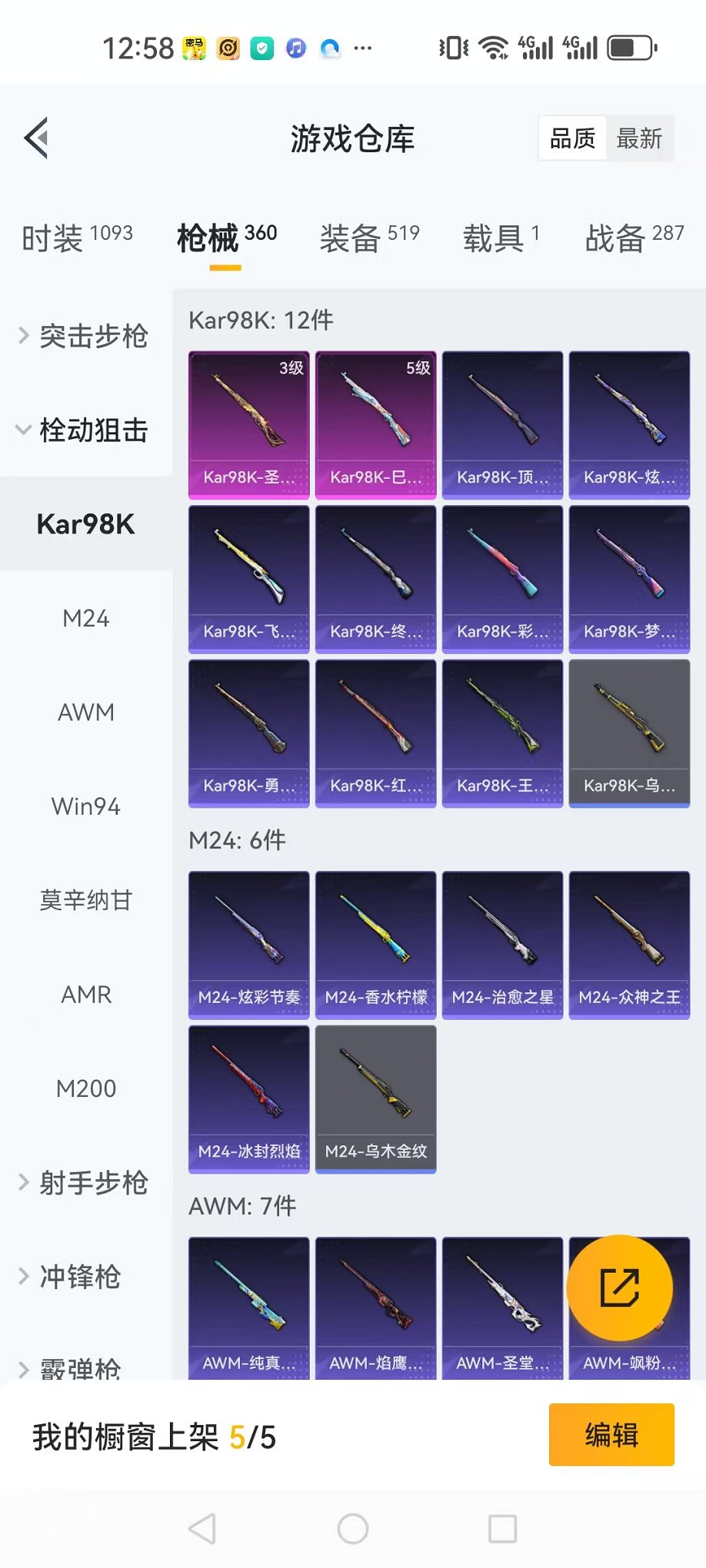
Task: Expand the 射手步枪 category
Action: [85, 1183]
